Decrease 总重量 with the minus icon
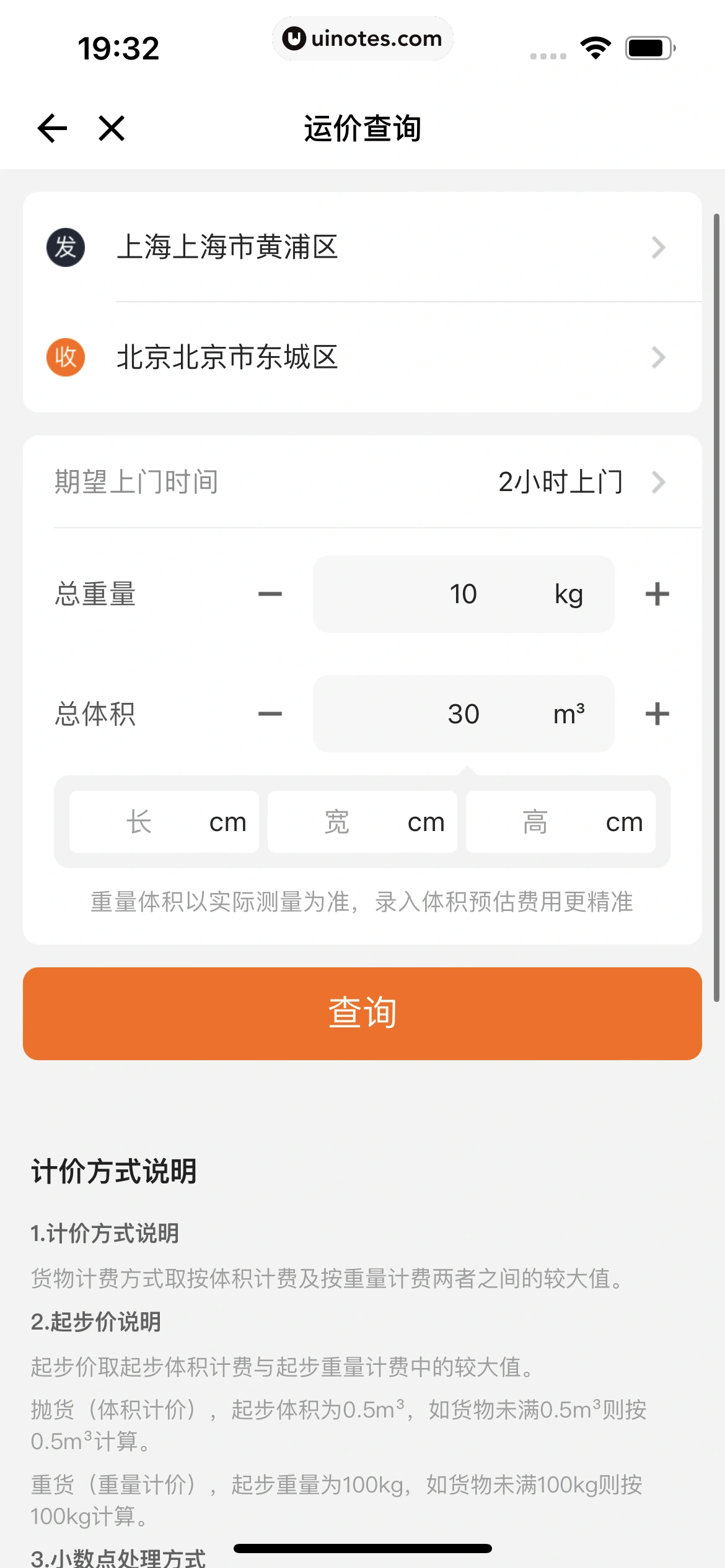Viewport: 725px width, 1568px height. 269,593
